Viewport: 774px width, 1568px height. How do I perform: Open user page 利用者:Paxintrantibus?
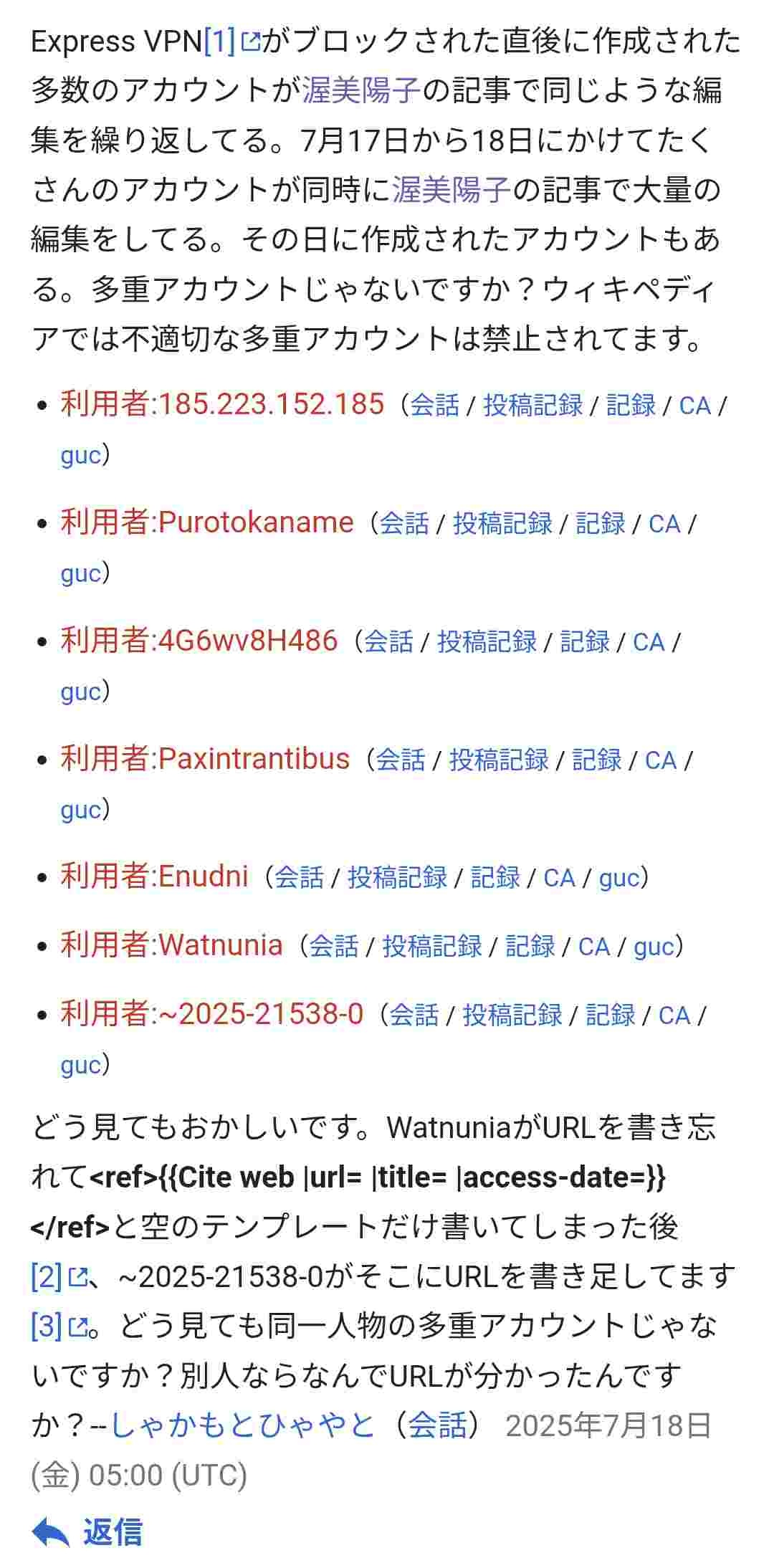(205, 759)
